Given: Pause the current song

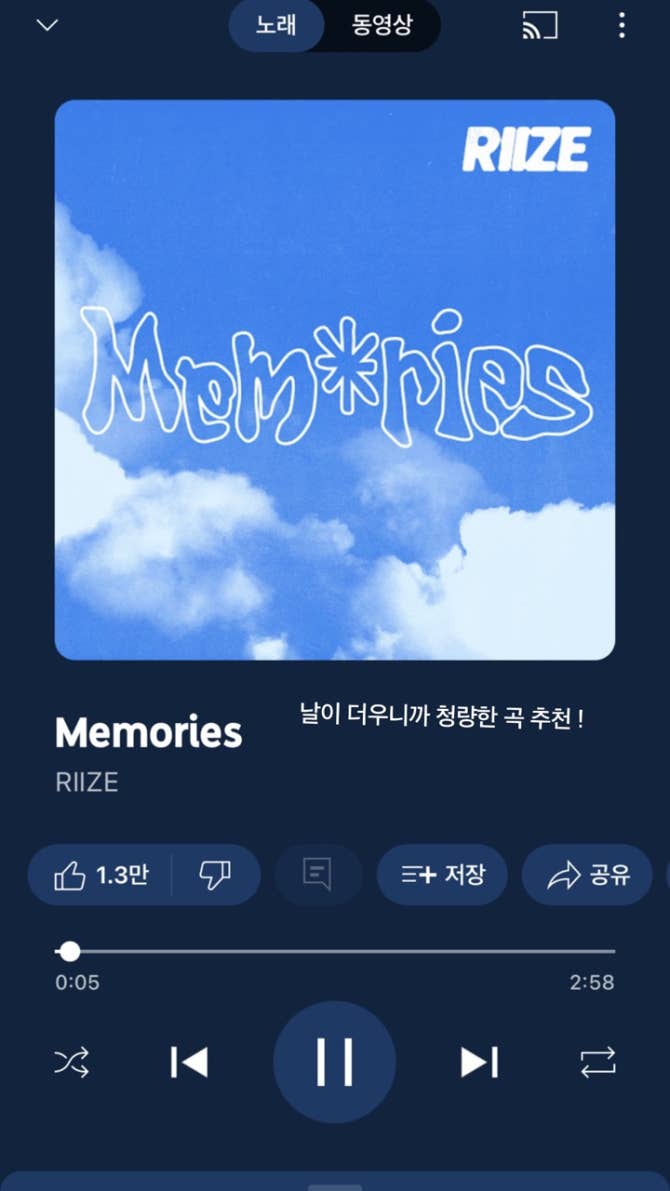Looking at the screenshot, I should point(334,1062).
